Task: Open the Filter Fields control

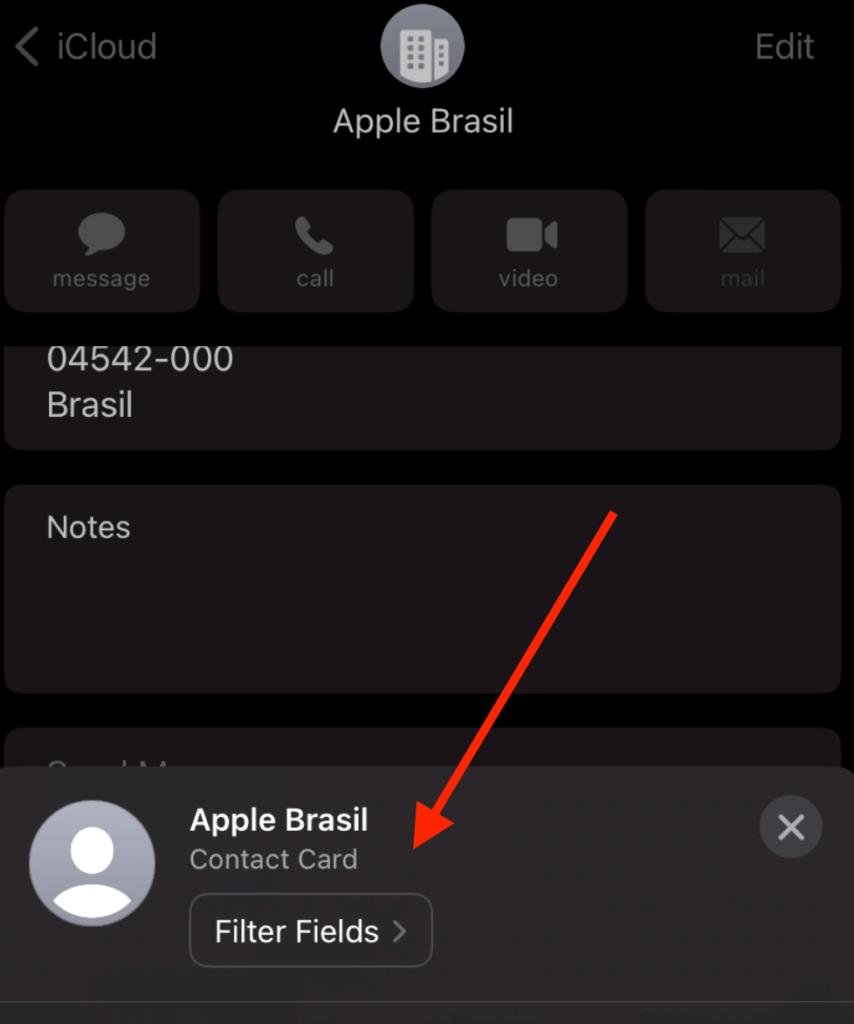Action: coord(310,930)
